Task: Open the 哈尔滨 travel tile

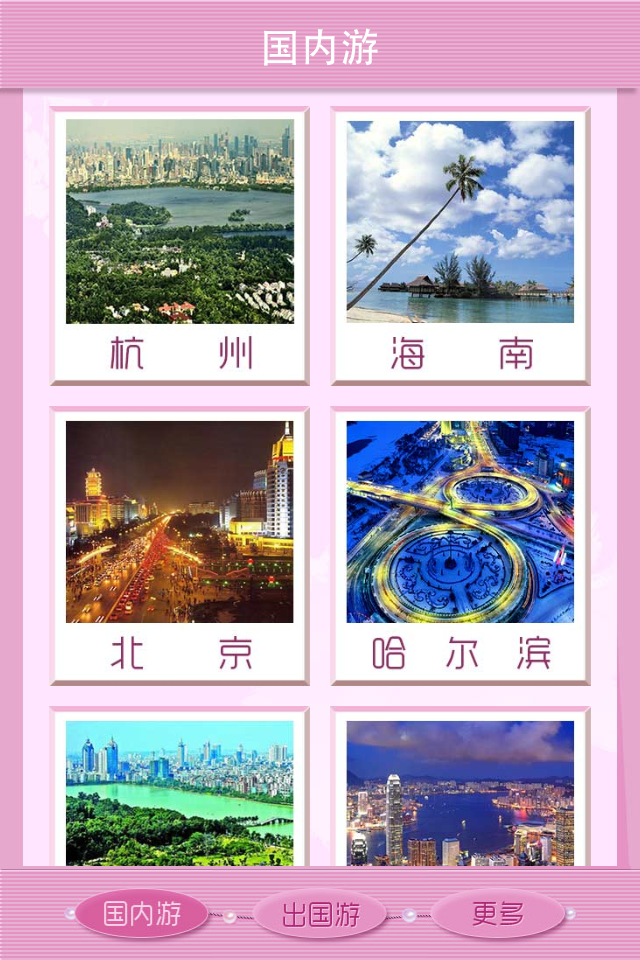Action: coord(460,545)
